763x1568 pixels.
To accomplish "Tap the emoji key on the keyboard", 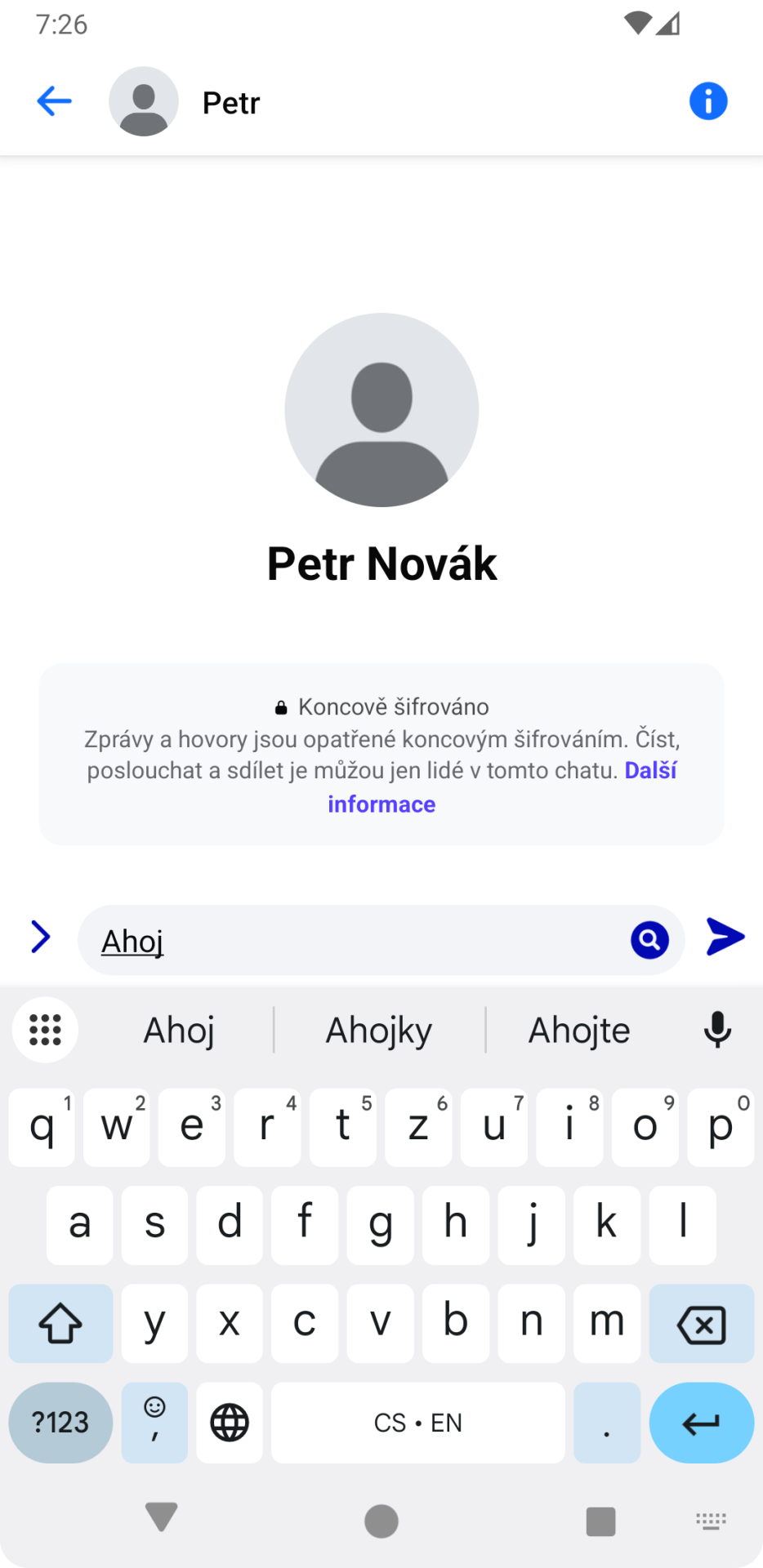I will click(154, 1423).
